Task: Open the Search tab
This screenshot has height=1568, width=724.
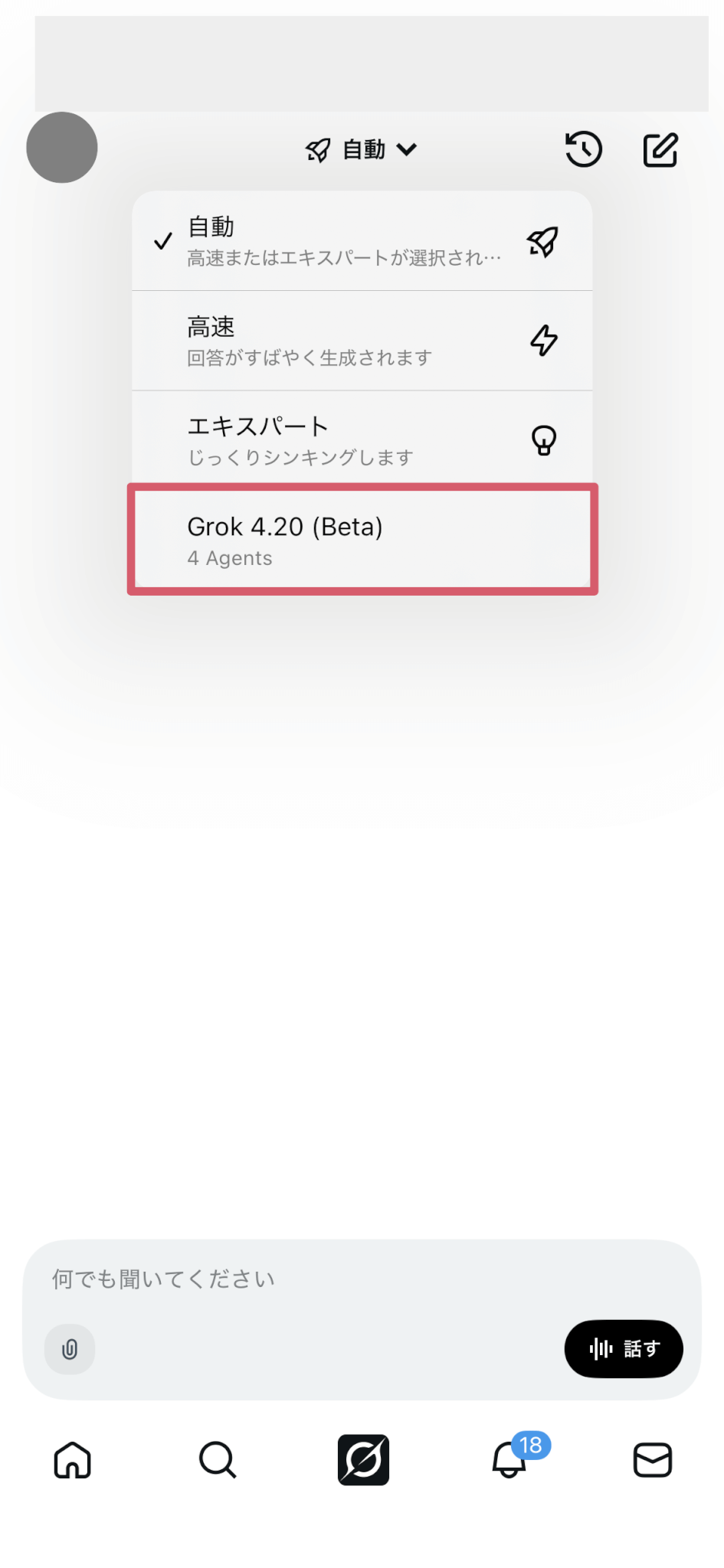Action: click(x=218, y=1460)
